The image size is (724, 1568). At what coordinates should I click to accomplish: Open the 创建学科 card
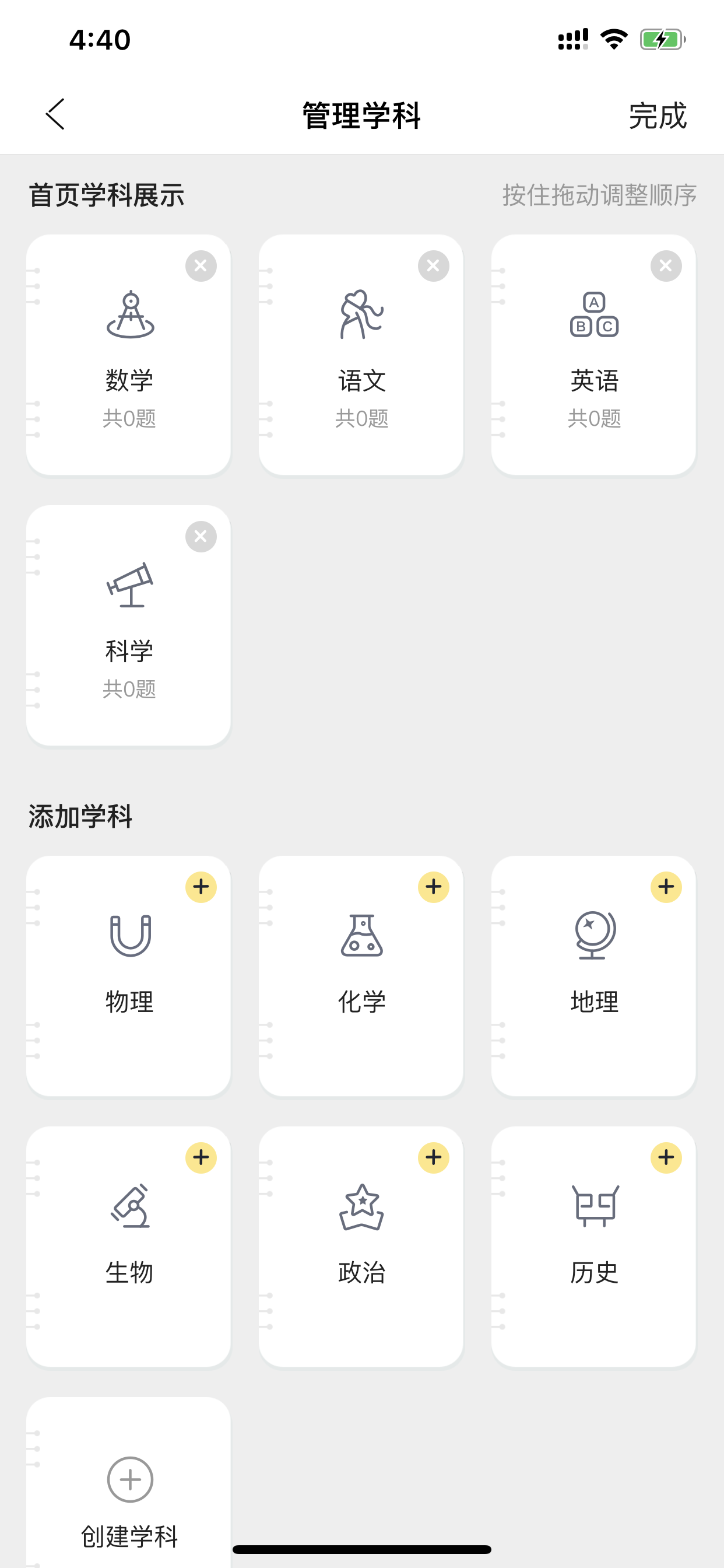128,1482
